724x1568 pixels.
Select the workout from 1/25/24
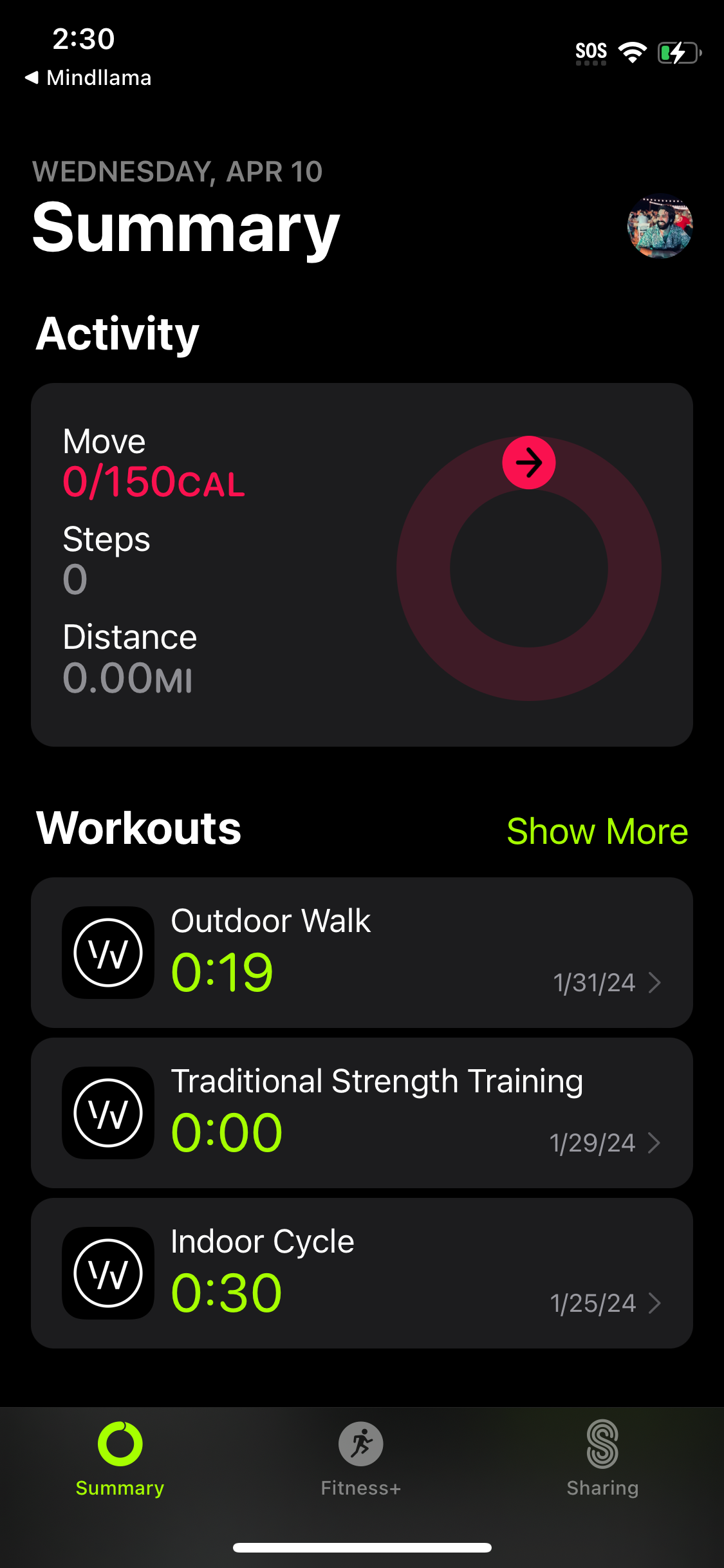point(362,1272)
